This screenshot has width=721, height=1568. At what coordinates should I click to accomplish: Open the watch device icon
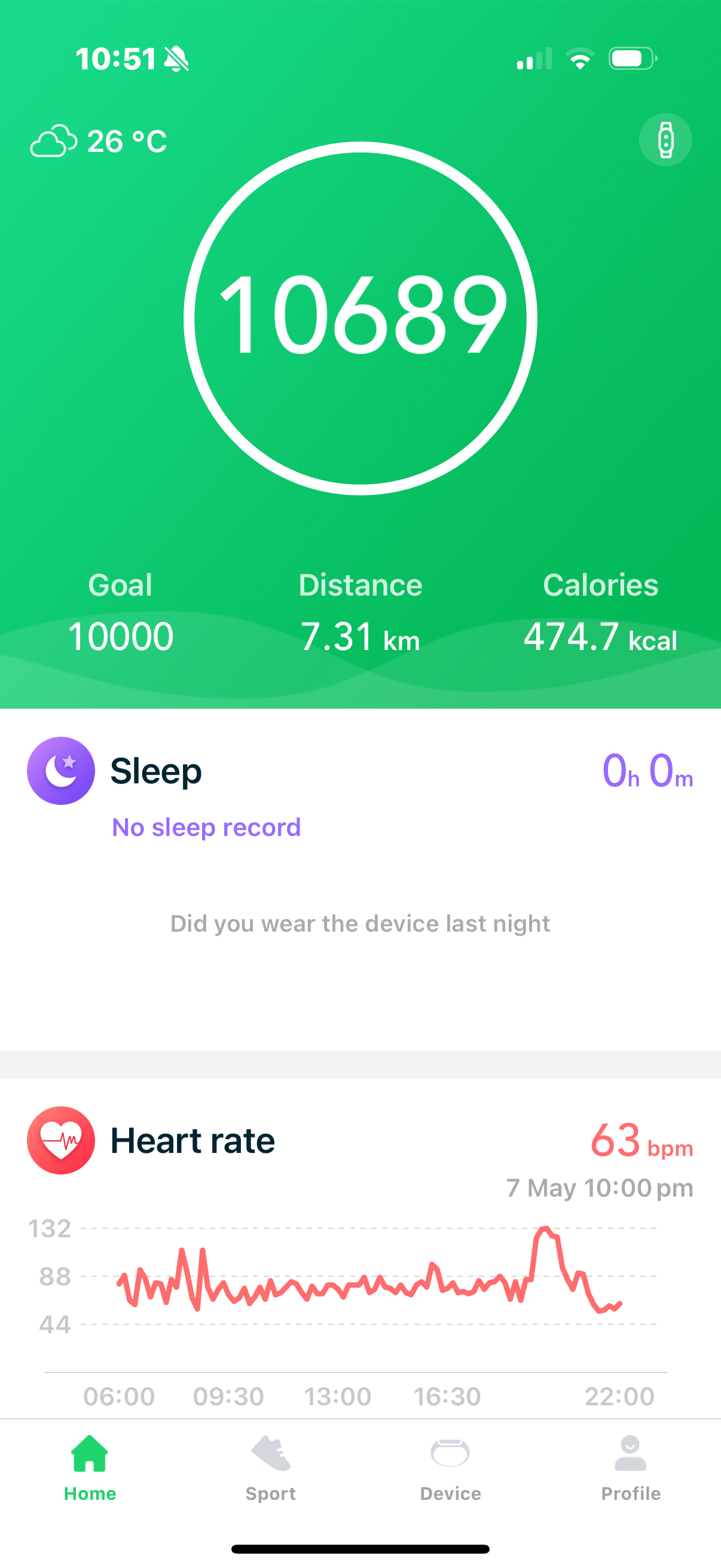coord(665,140)
